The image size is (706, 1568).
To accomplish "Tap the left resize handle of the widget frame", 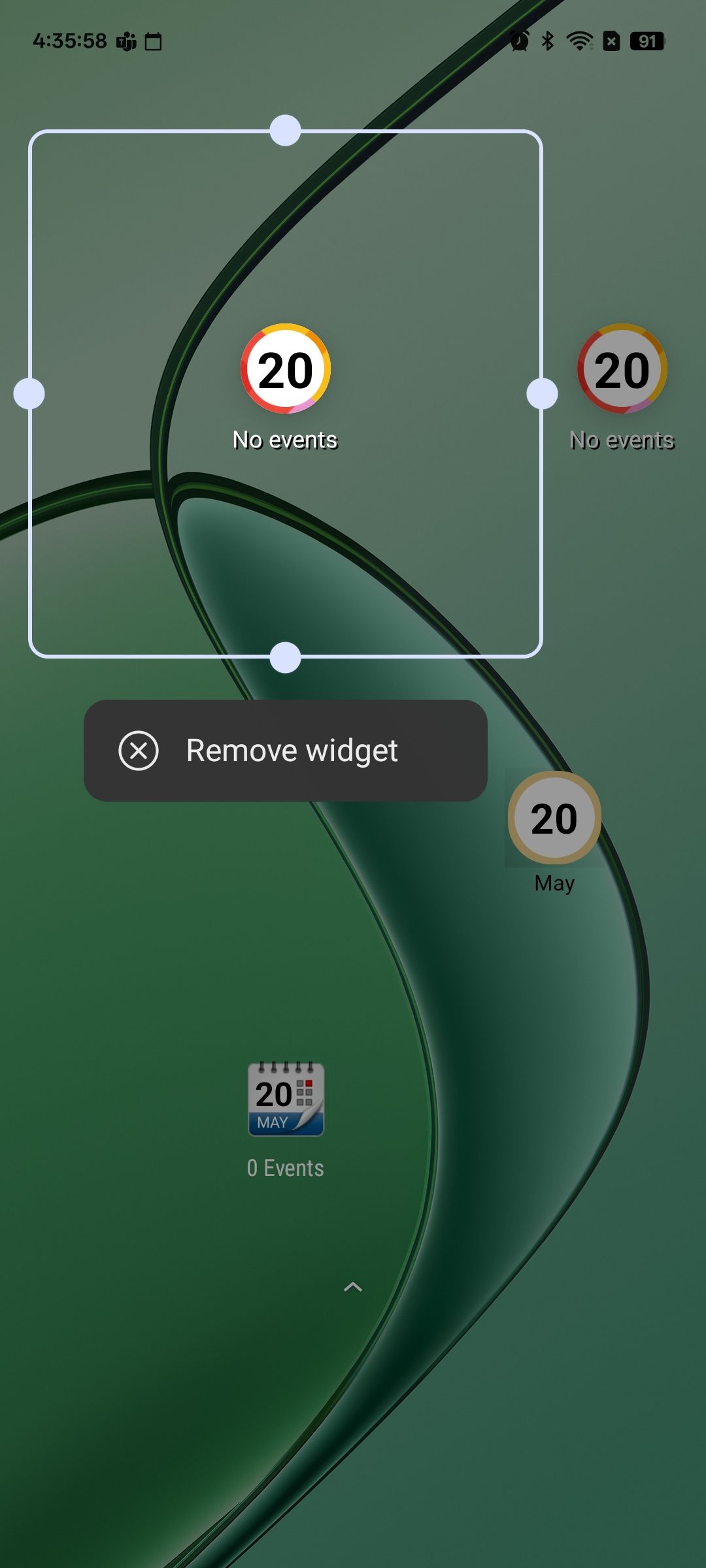I will tap(29, 394).
